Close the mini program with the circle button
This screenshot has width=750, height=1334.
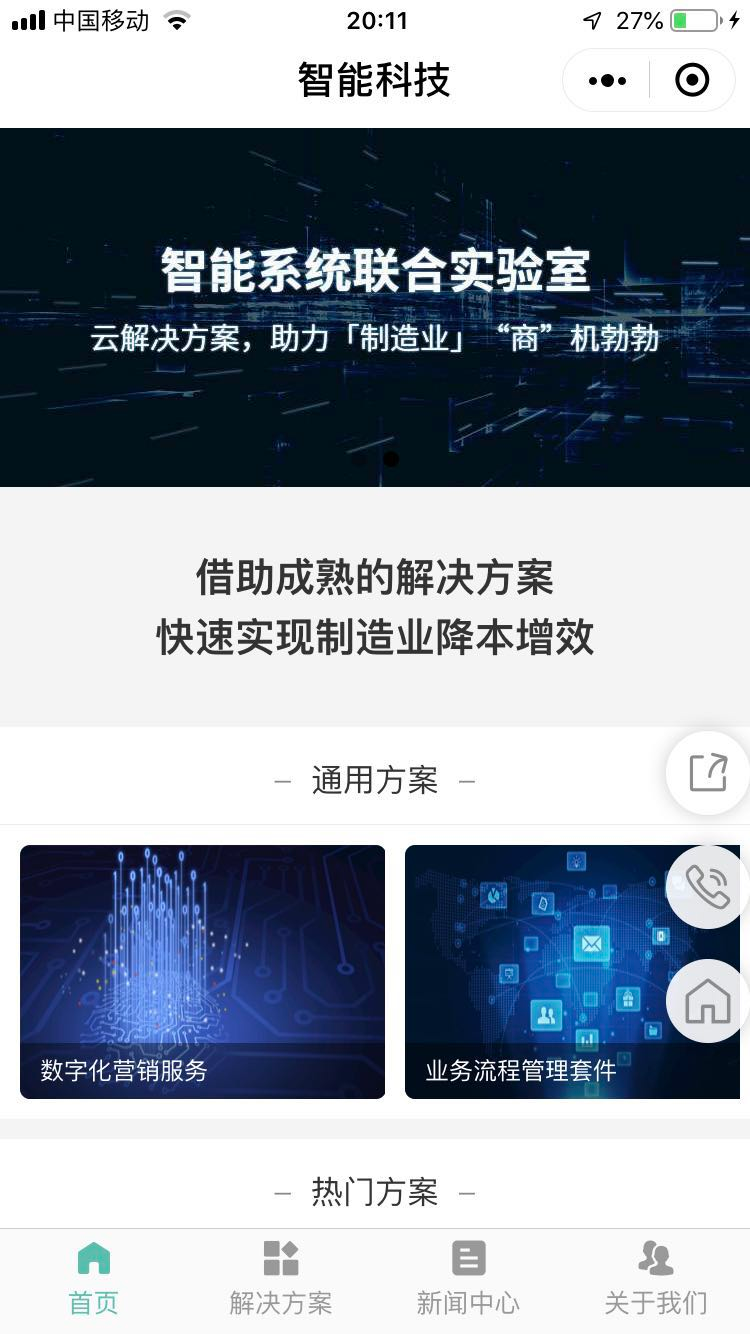pos(692,80)
